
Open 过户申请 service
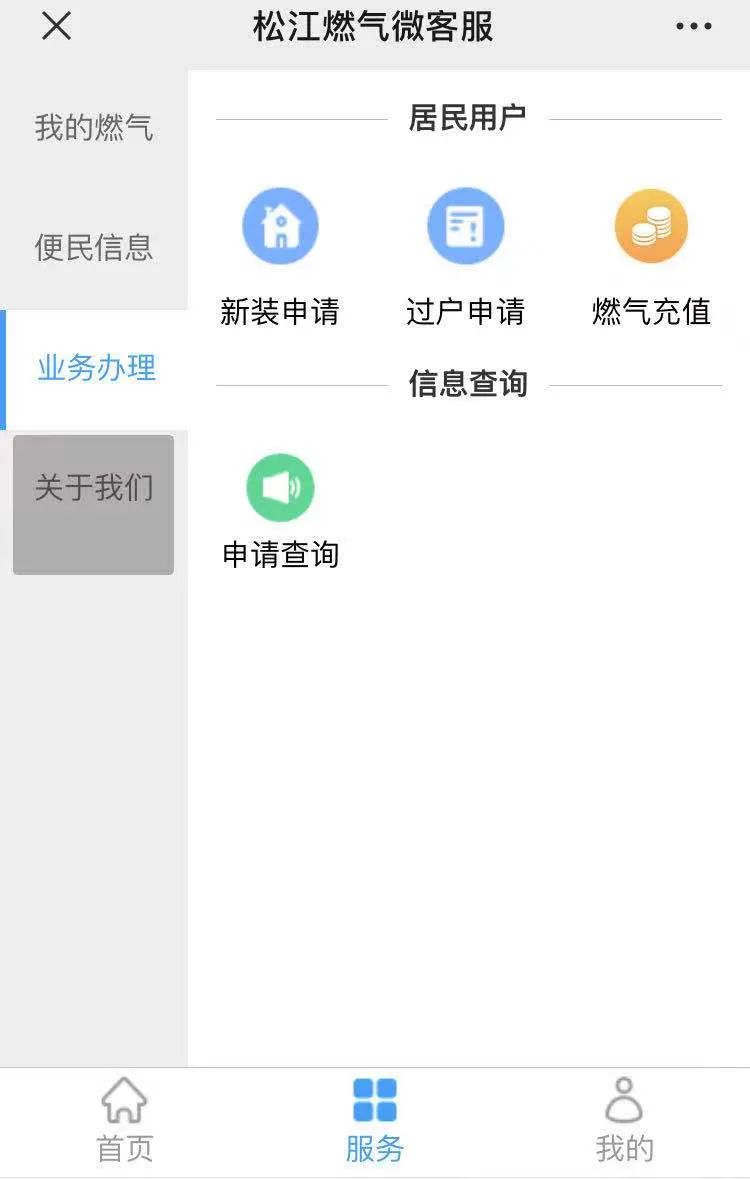tap(465, 256)
